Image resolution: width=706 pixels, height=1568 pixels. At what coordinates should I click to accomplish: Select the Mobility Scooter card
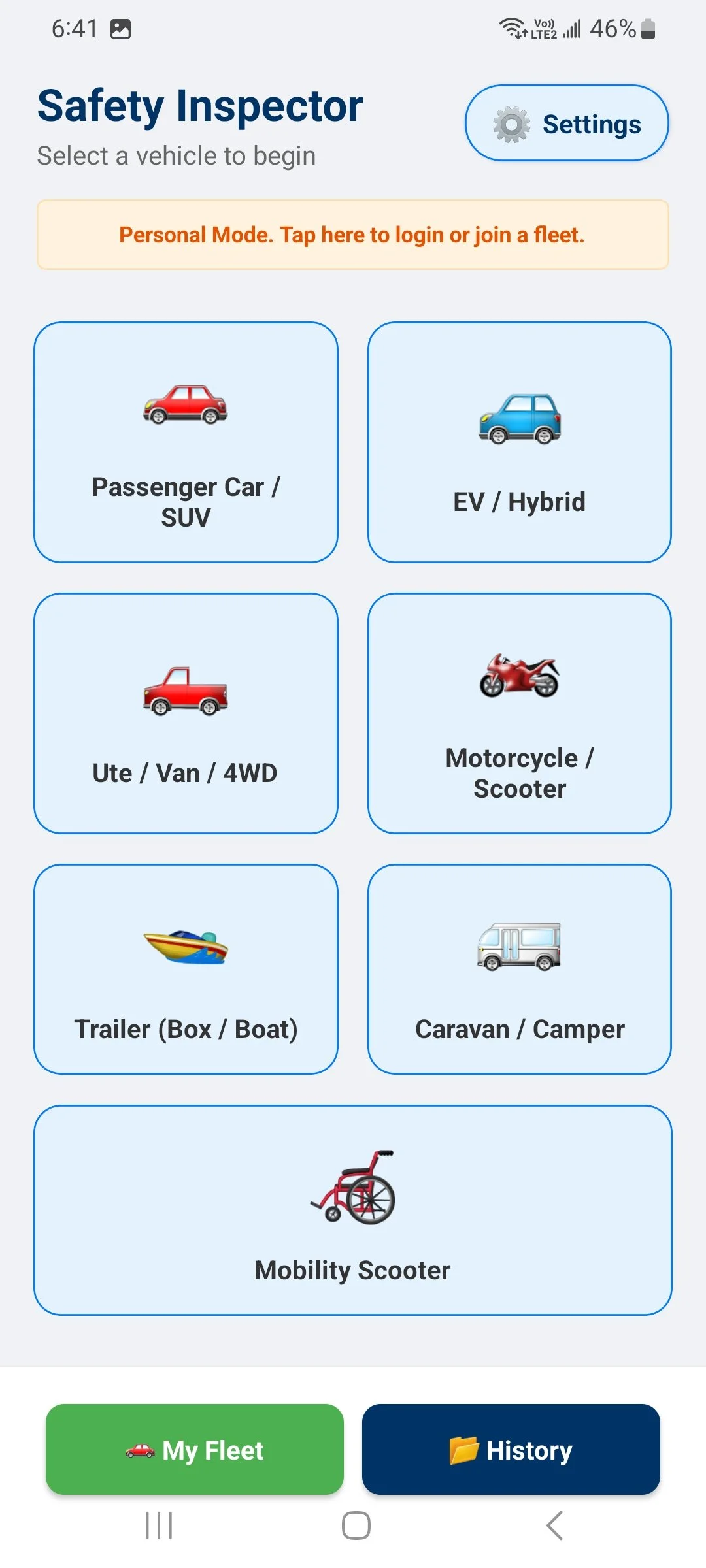click(353, 1210)
